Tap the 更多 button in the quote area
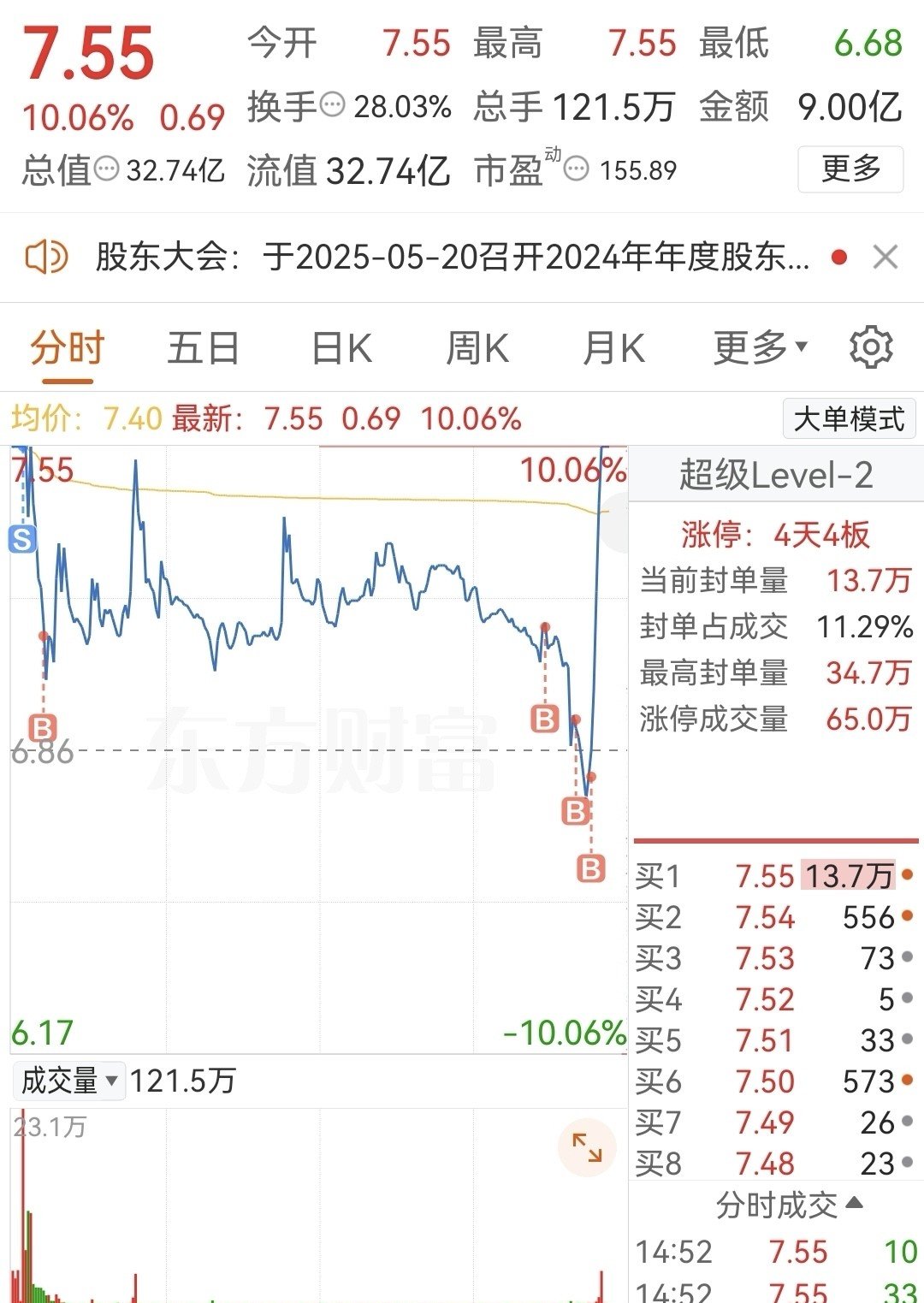Image resolution: width=924 pixels, height=1303 pixels. click(x=850, y=170)
